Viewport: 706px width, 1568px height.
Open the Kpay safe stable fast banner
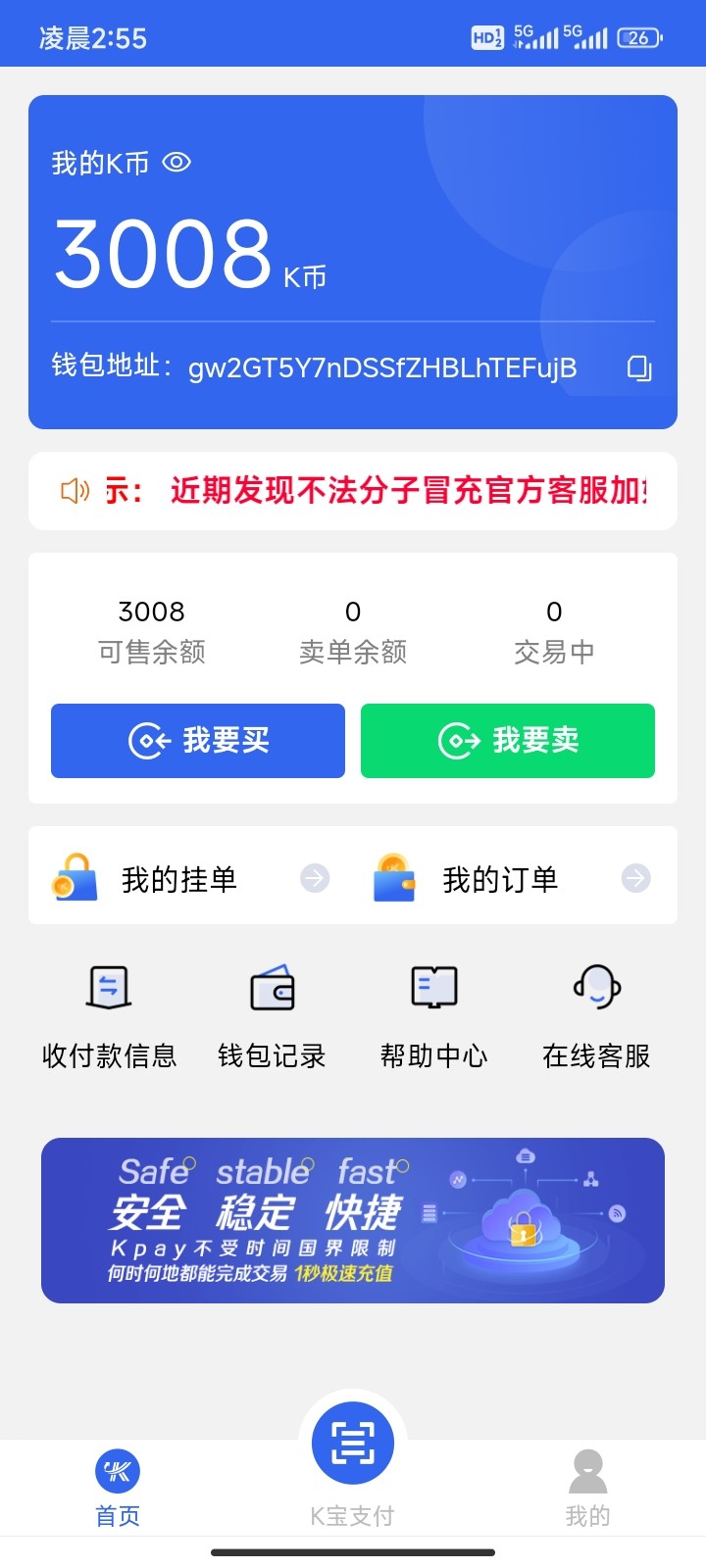point(353,1220)
